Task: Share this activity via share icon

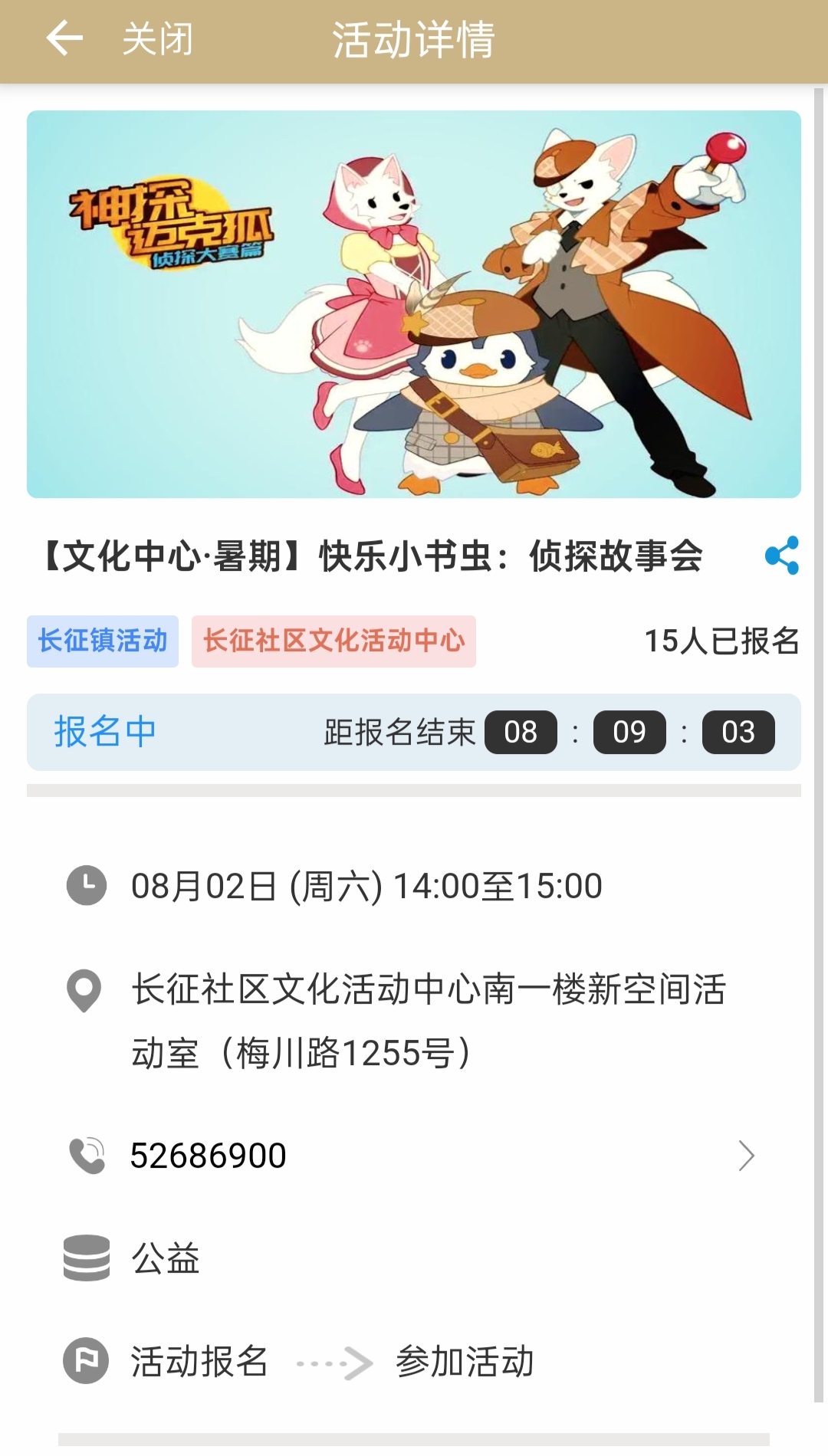Action: tap(781, 556)
